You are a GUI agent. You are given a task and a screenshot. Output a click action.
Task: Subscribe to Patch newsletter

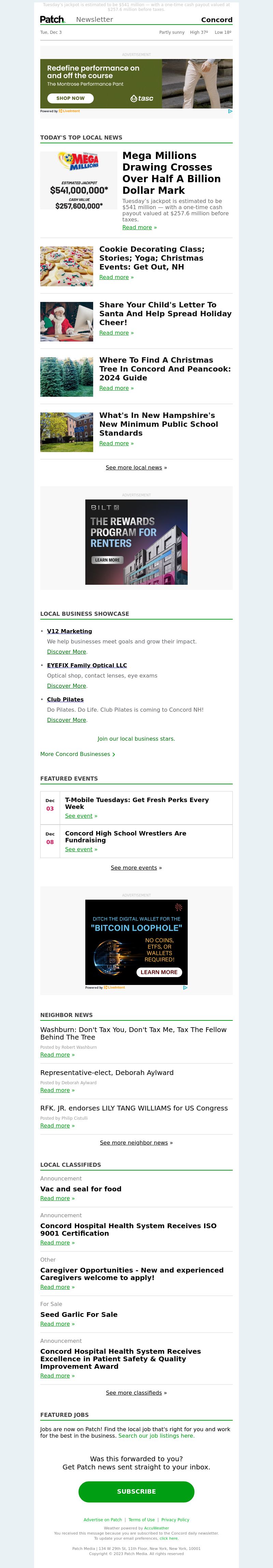click(x=136, y=1492)
